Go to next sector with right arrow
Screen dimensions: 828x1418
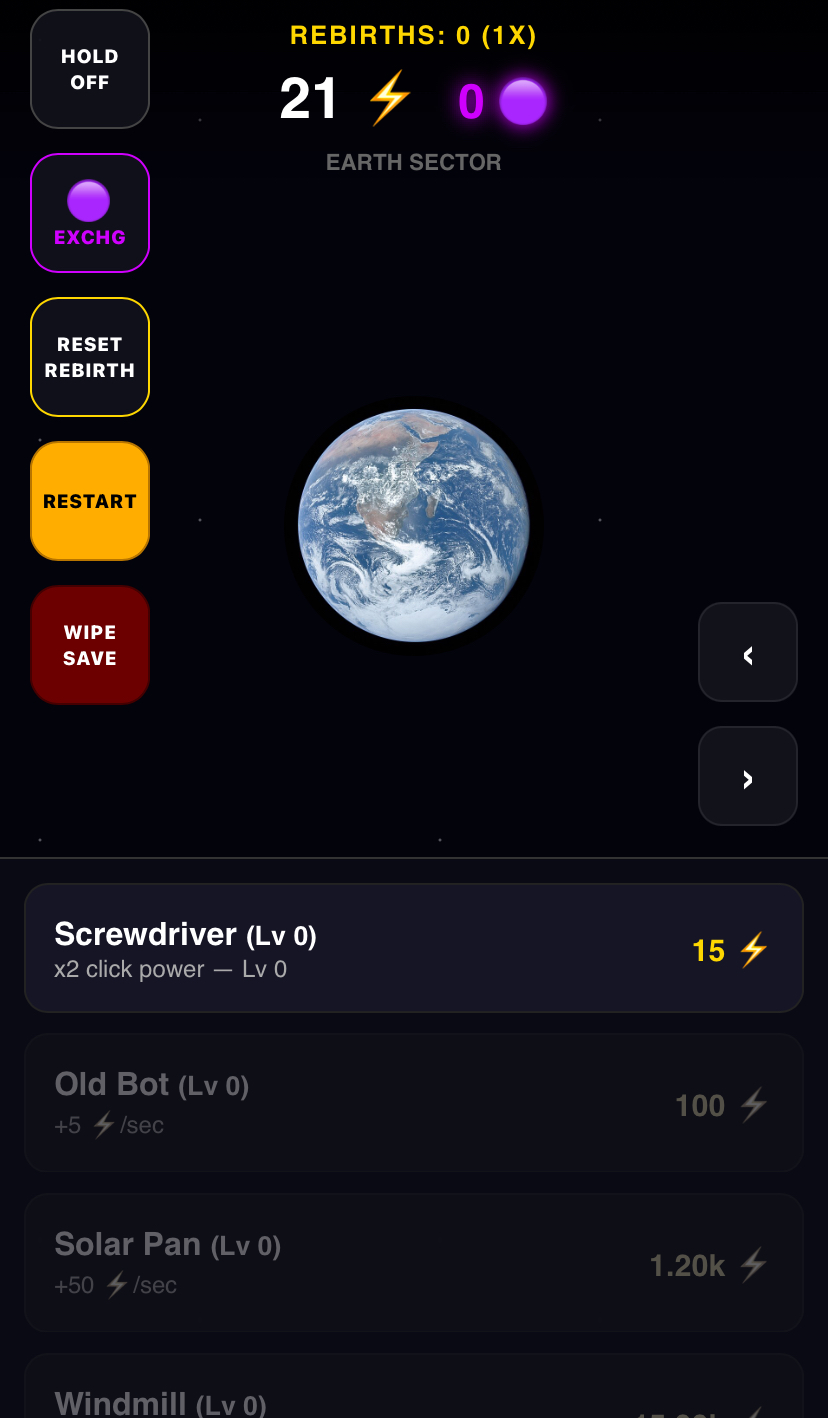[x=747, y=776]
